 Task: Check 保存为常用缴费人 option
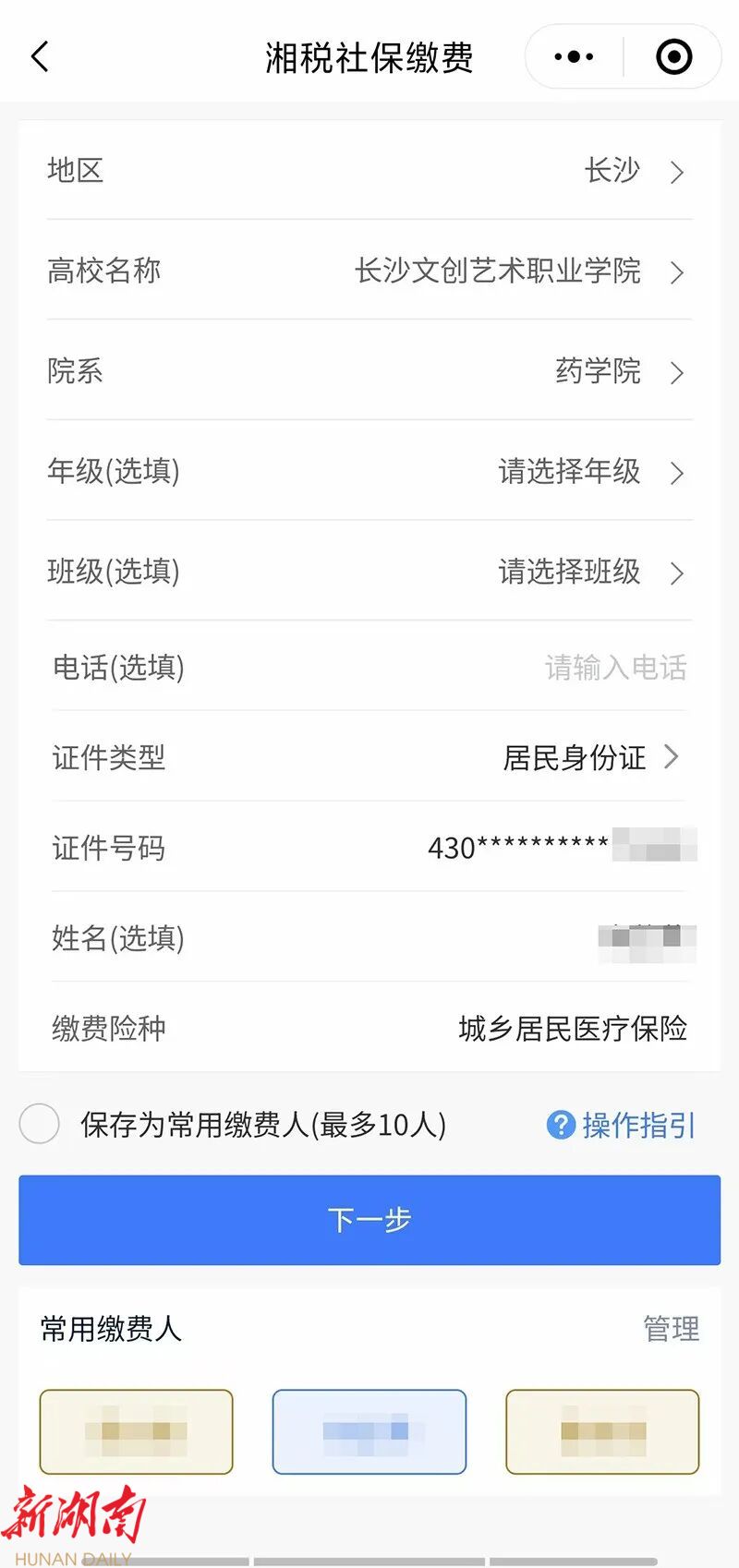[40, 1124]
